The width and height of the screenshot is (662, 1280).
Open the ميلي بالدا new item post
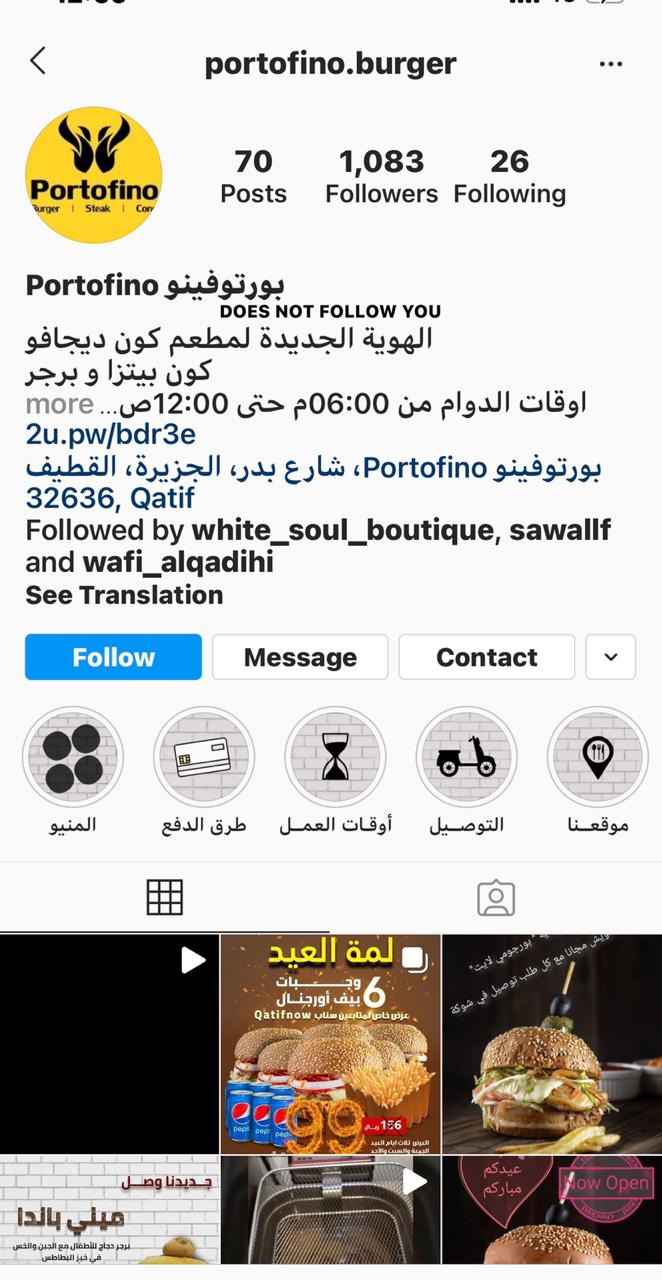point(109,1210)
